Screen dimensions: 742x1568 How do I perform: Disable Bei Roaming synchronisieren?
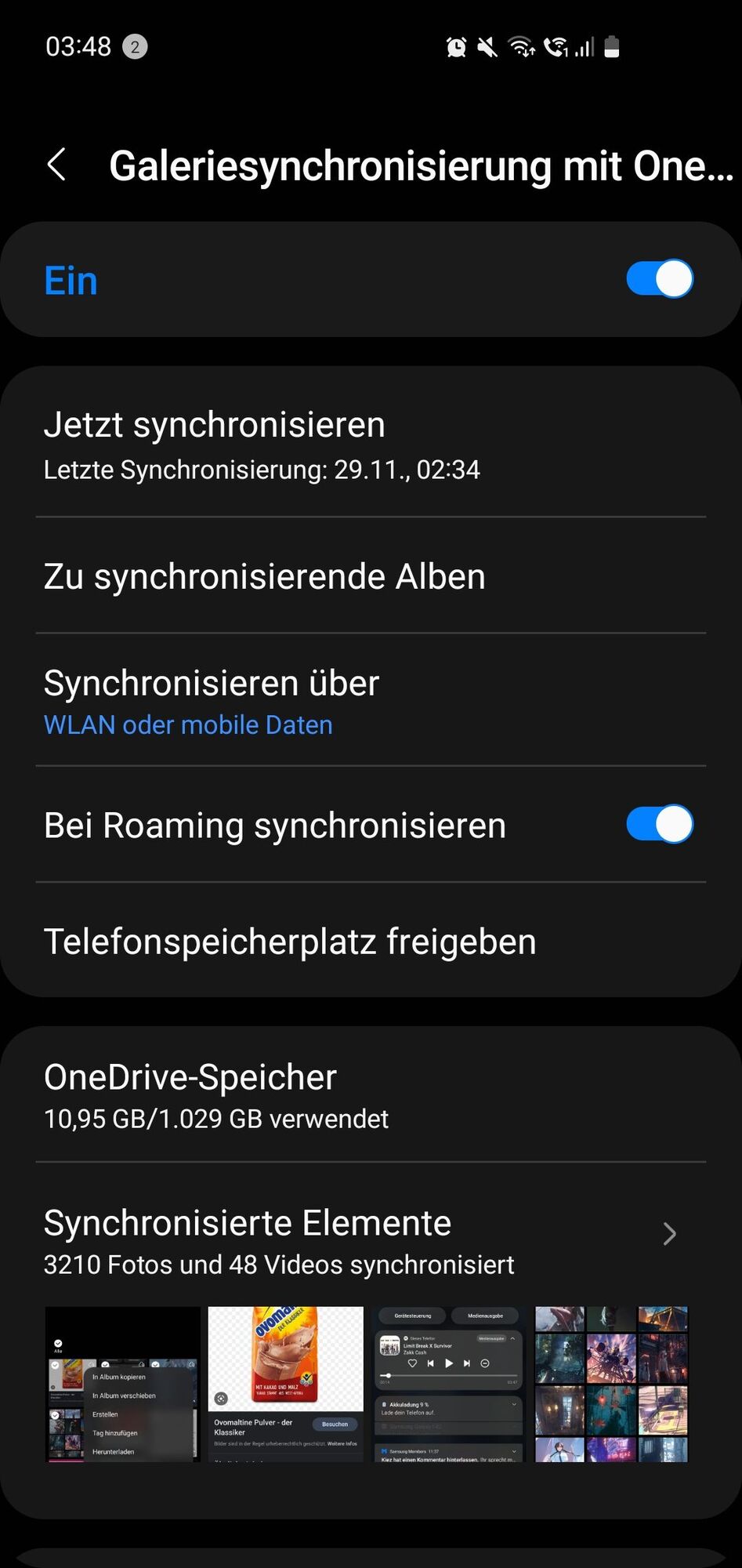(659, 825)
